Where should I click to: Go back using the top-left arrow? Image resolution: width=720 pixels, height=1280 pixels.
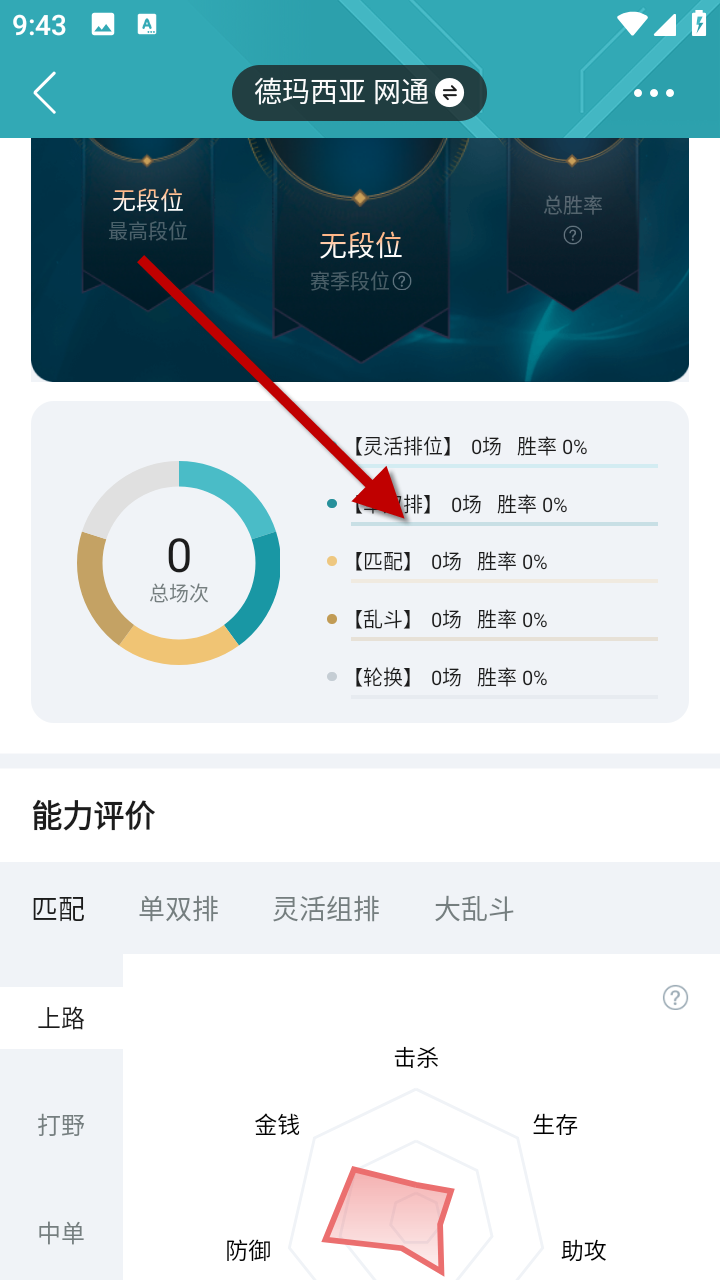tap(45, 93)
